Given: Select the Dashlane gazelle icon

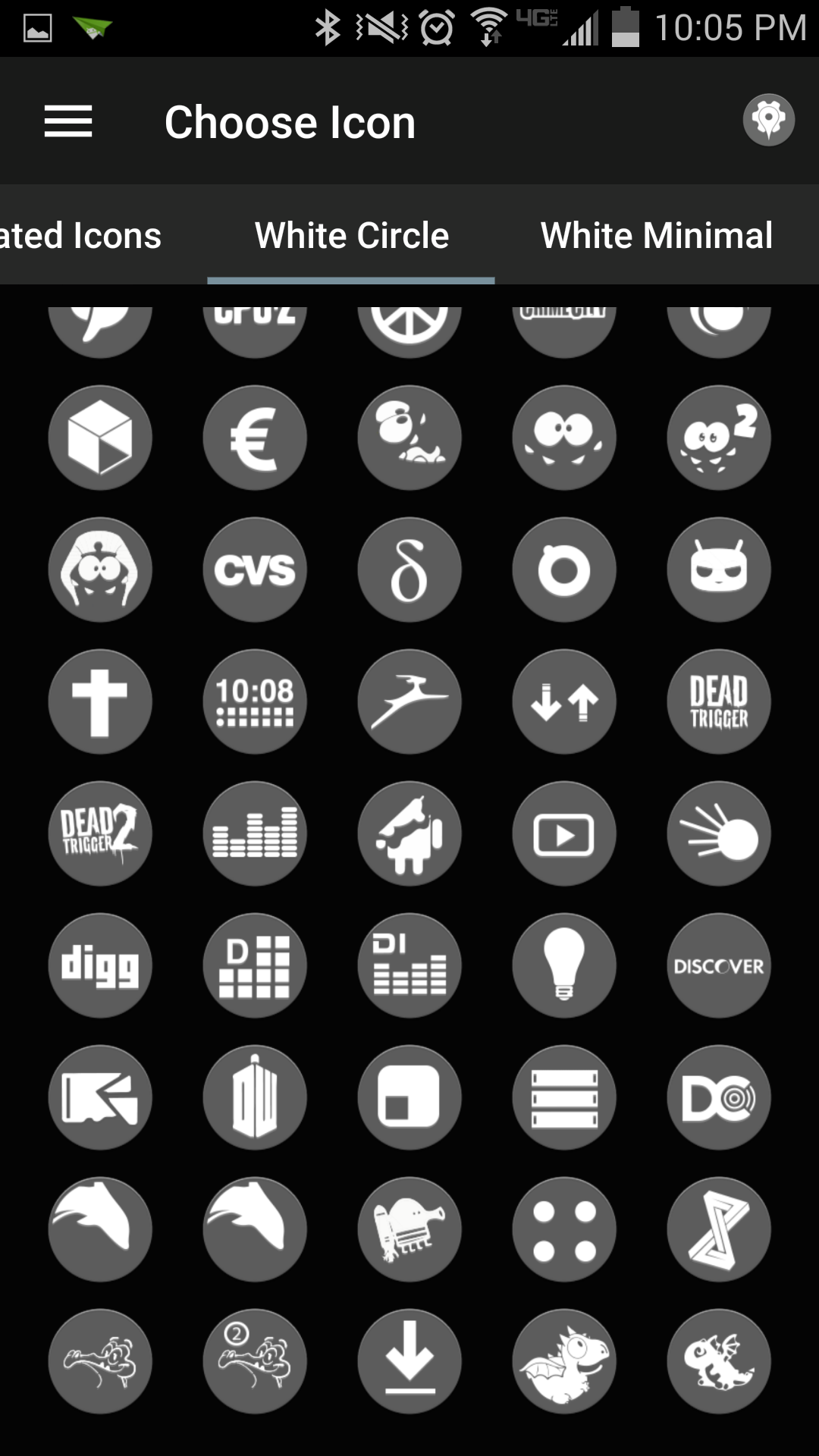Looking at the screenshot, I should pyautogui.click(x=409, y=701).
